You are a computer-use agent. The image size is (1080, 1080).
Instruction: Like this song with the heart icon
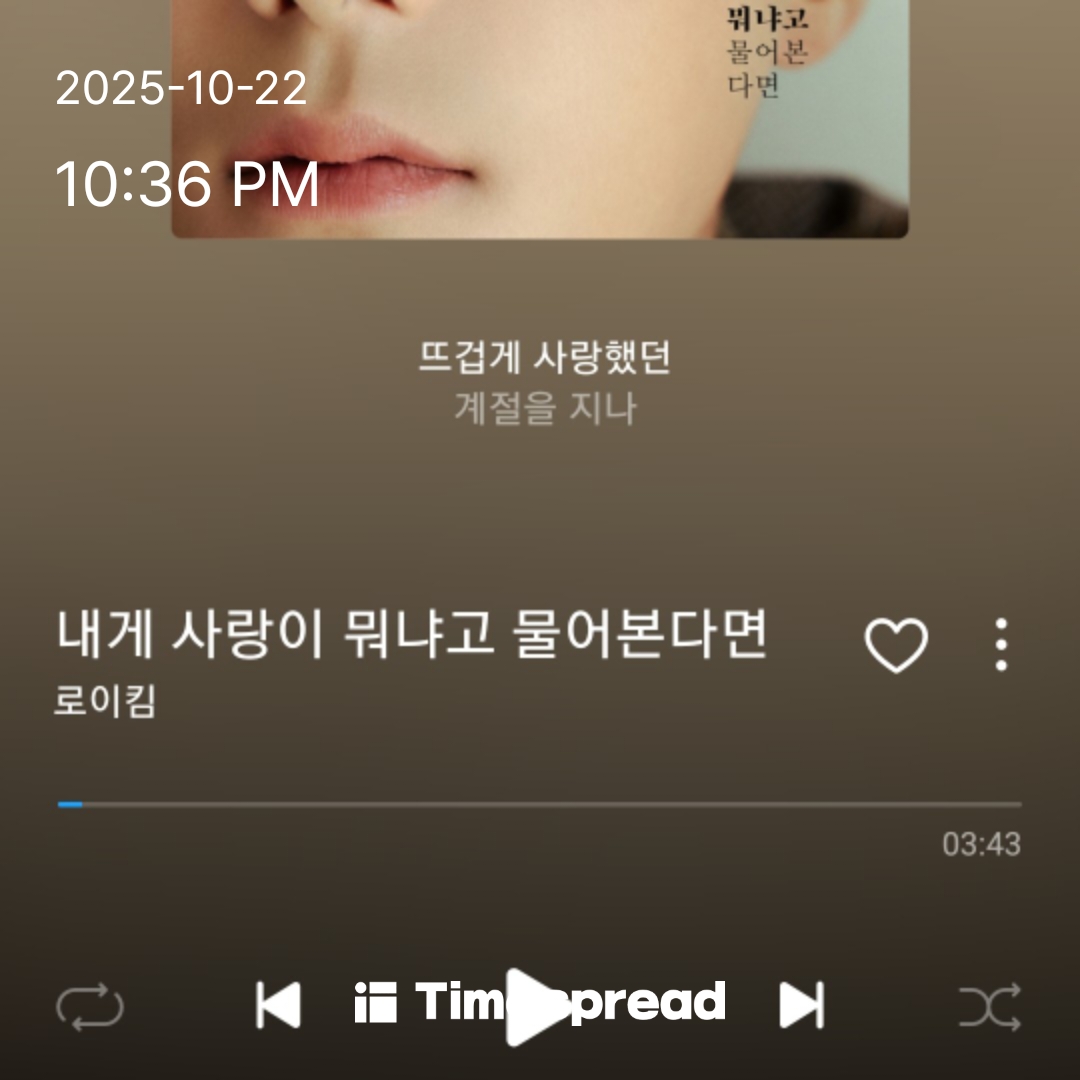(x=895, y=645)
